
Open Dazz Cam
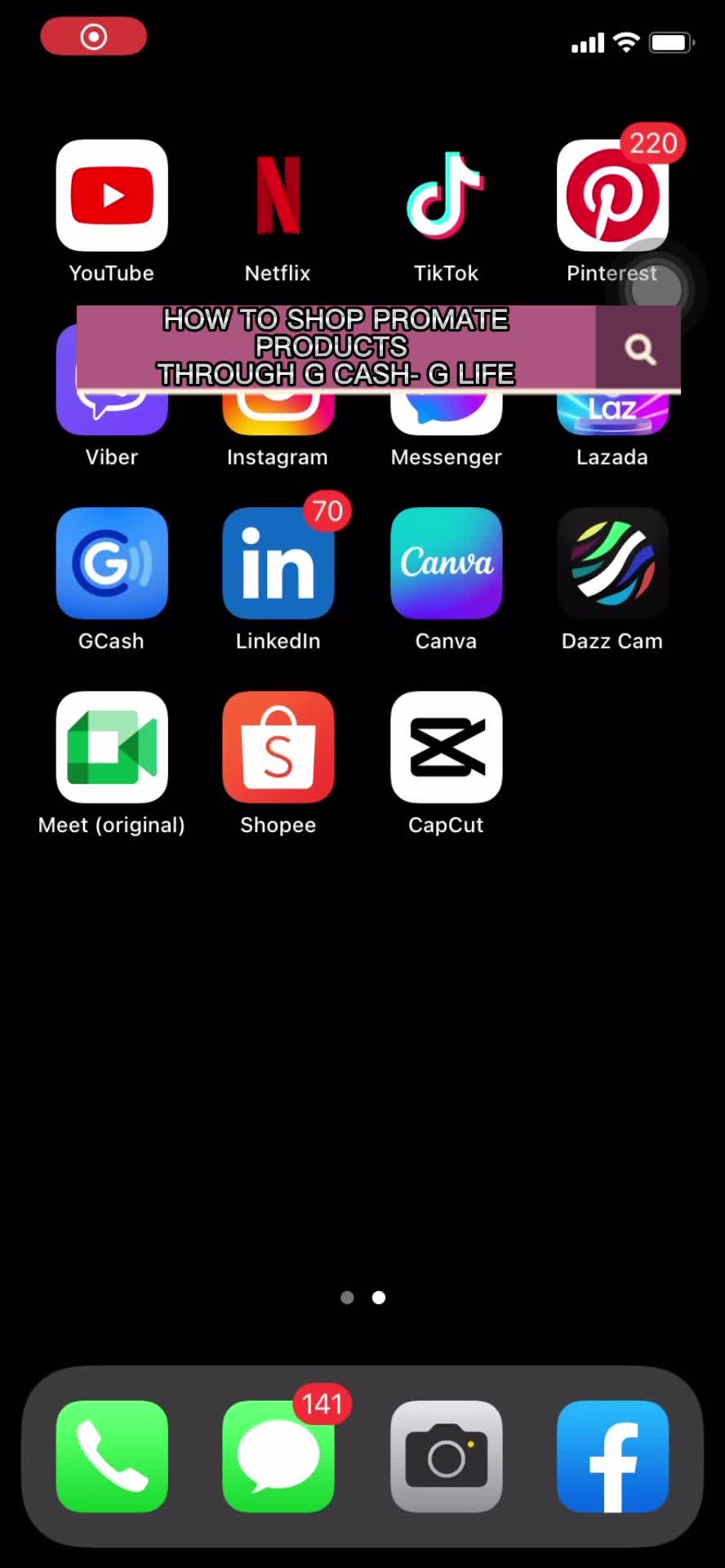[612, 563]
